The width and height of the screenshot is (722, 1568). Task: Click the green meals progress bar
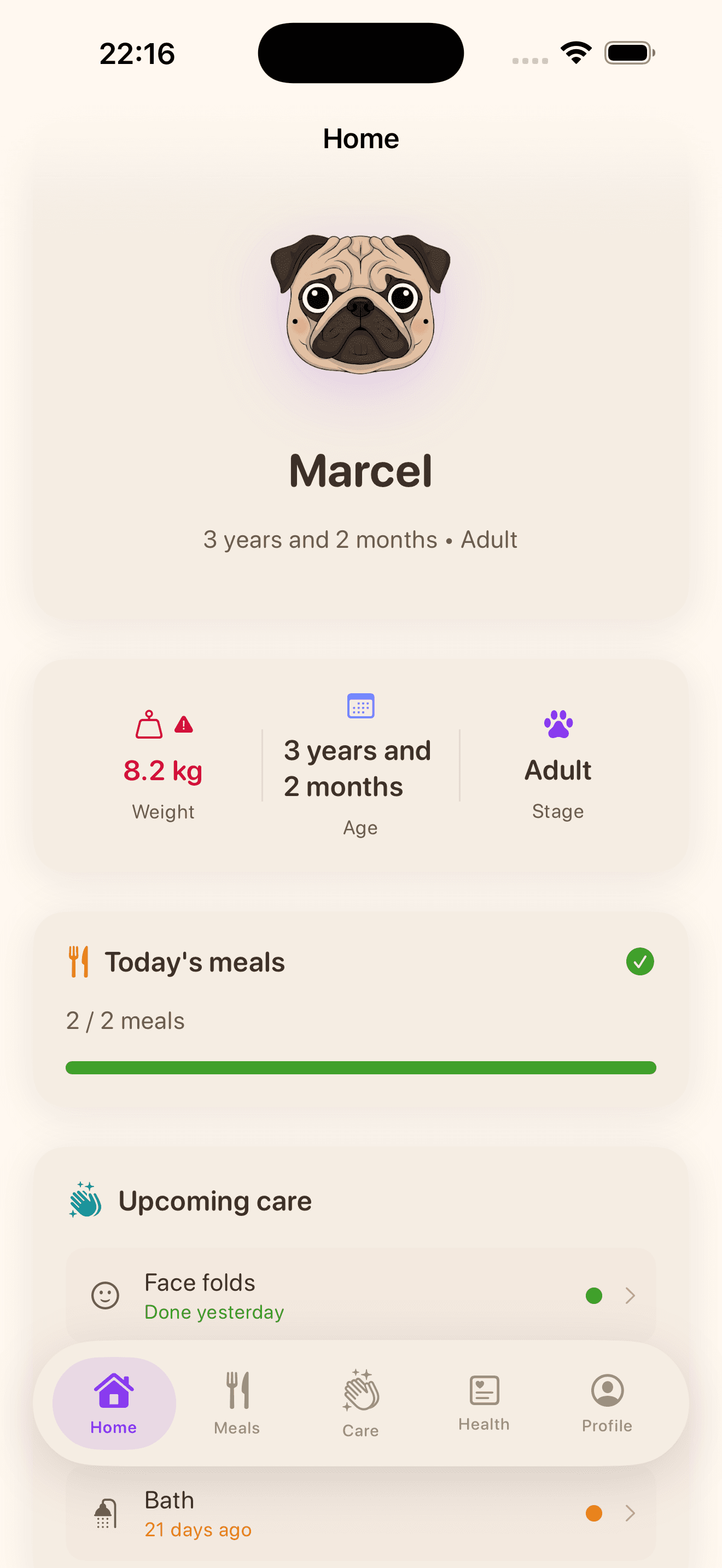click(360, 1067)
